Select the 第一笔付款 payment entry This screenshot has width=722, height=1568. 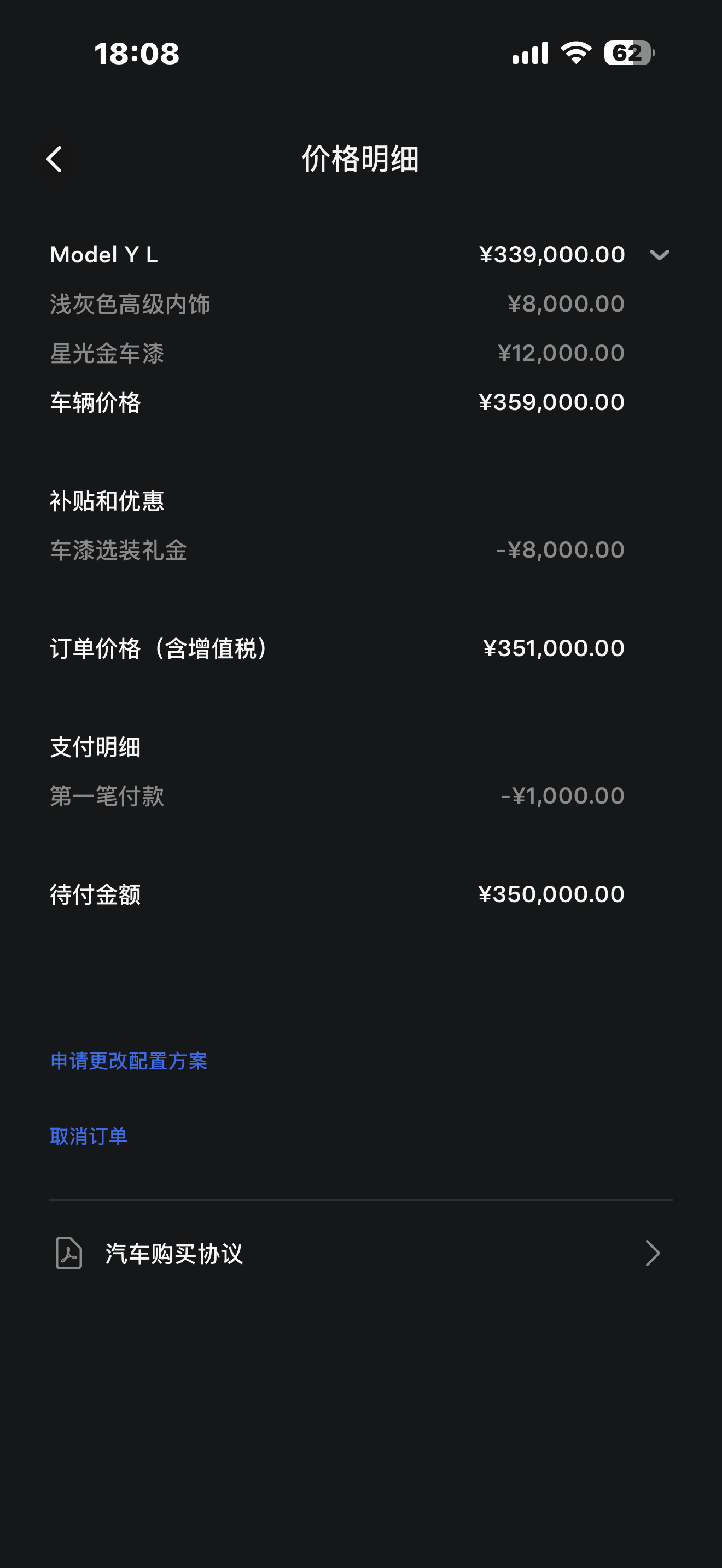[x=107, y=795]
